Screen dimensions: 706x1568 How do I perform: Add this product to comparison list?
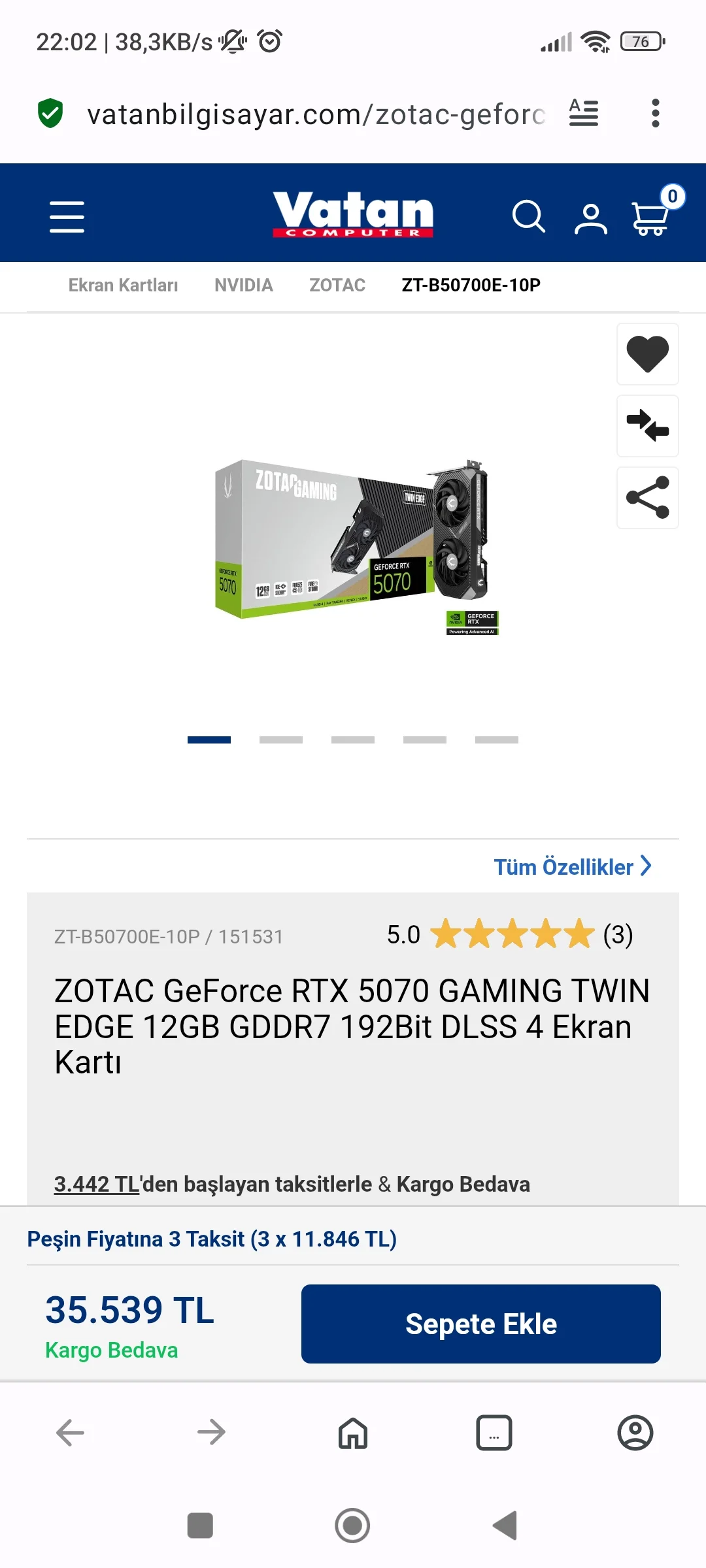click(647, 426)
